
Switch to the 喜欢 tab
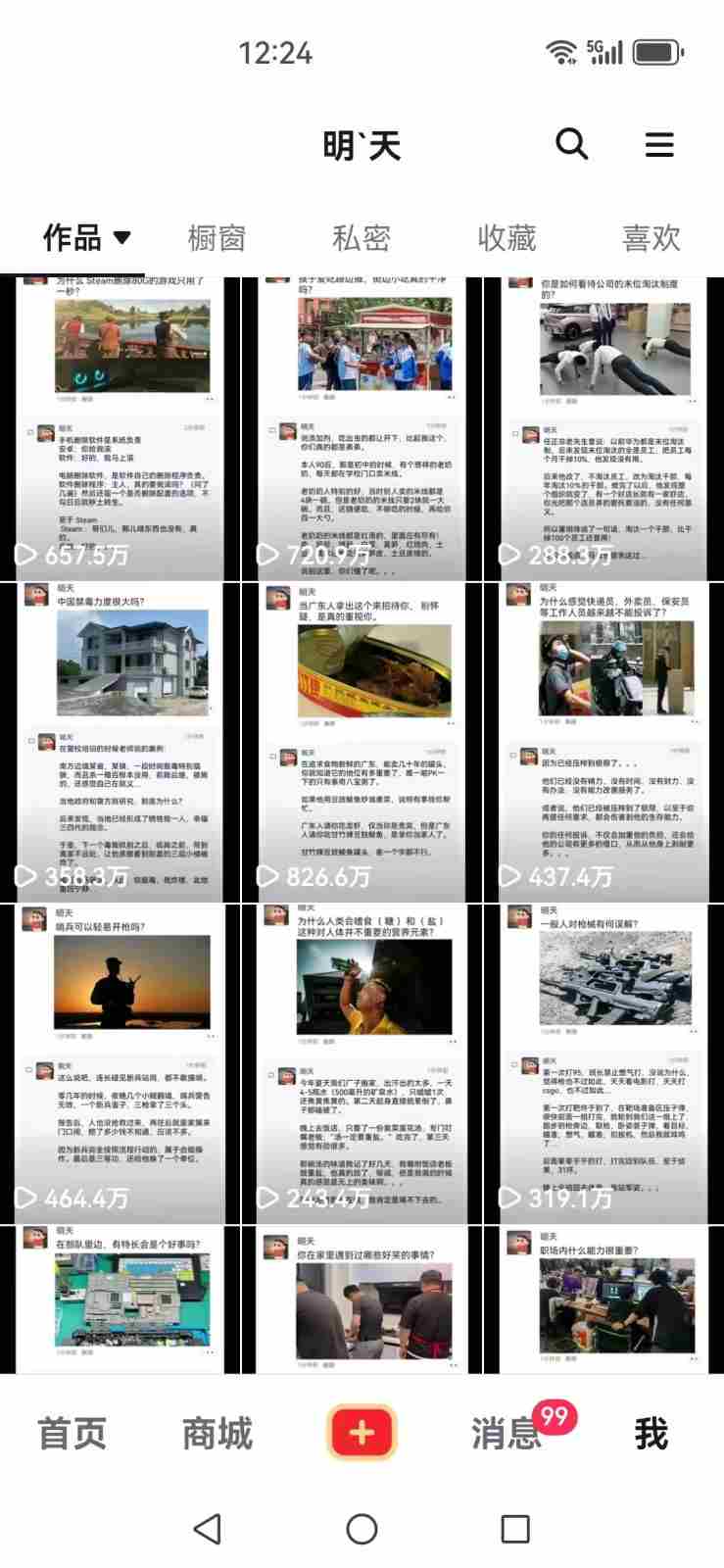(651, 237)
